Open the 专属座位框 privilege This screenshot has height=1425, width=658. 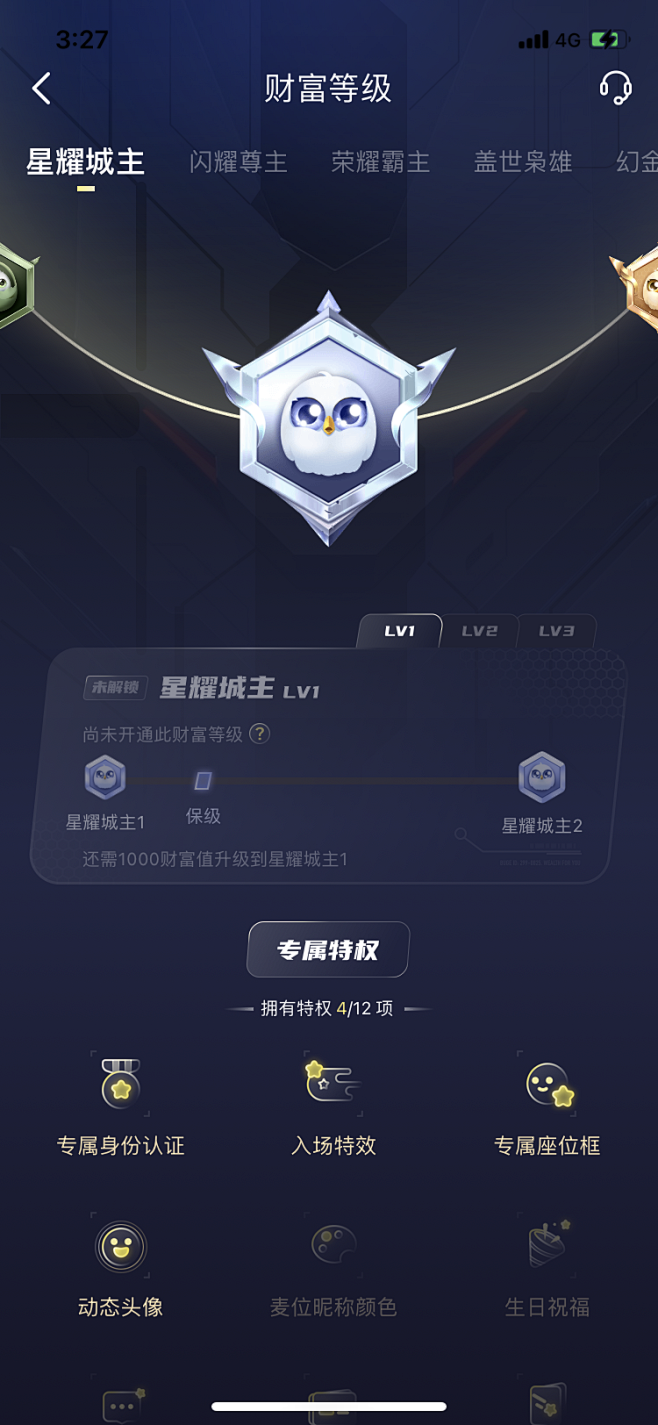point(547,1105)
